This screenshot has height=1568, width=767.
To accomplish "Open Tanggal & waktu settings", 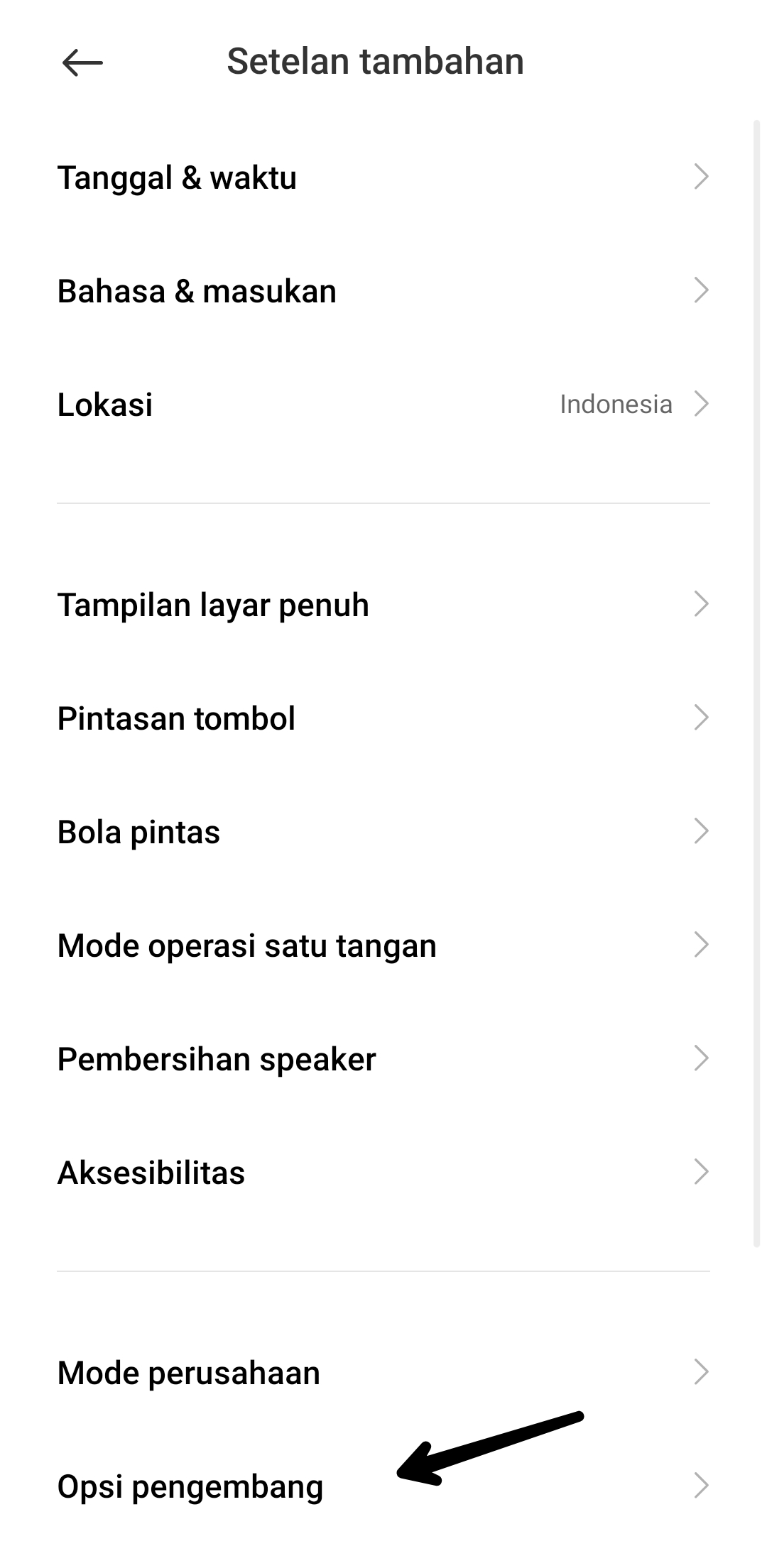I will click(x=383, y=177).
